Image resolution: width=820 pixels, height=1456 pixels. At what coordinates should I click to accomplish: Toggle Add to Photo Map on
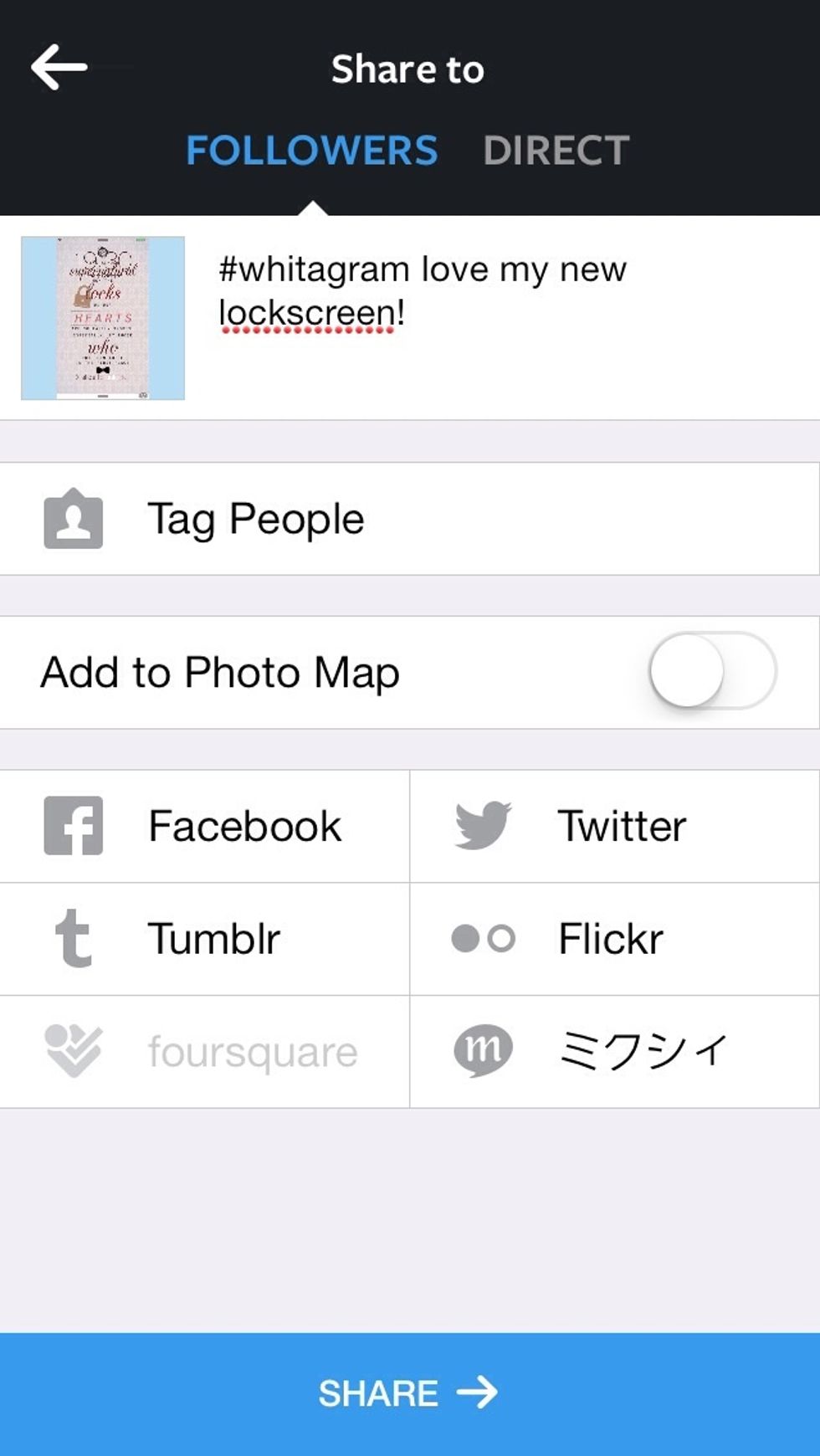(x=711, y=671)
